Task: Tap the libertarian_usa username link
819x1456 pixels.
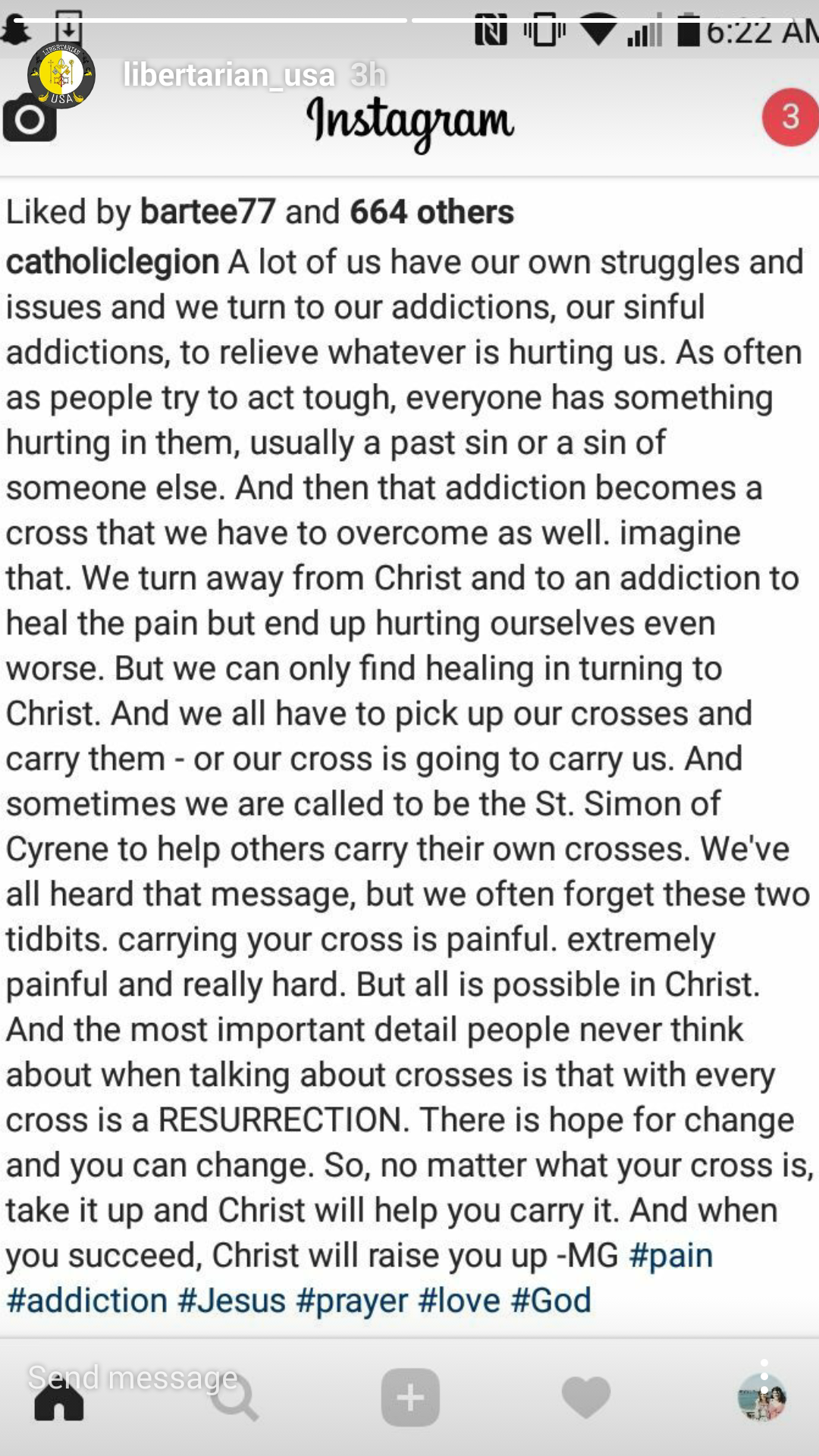Action: [x=229, y=75]
